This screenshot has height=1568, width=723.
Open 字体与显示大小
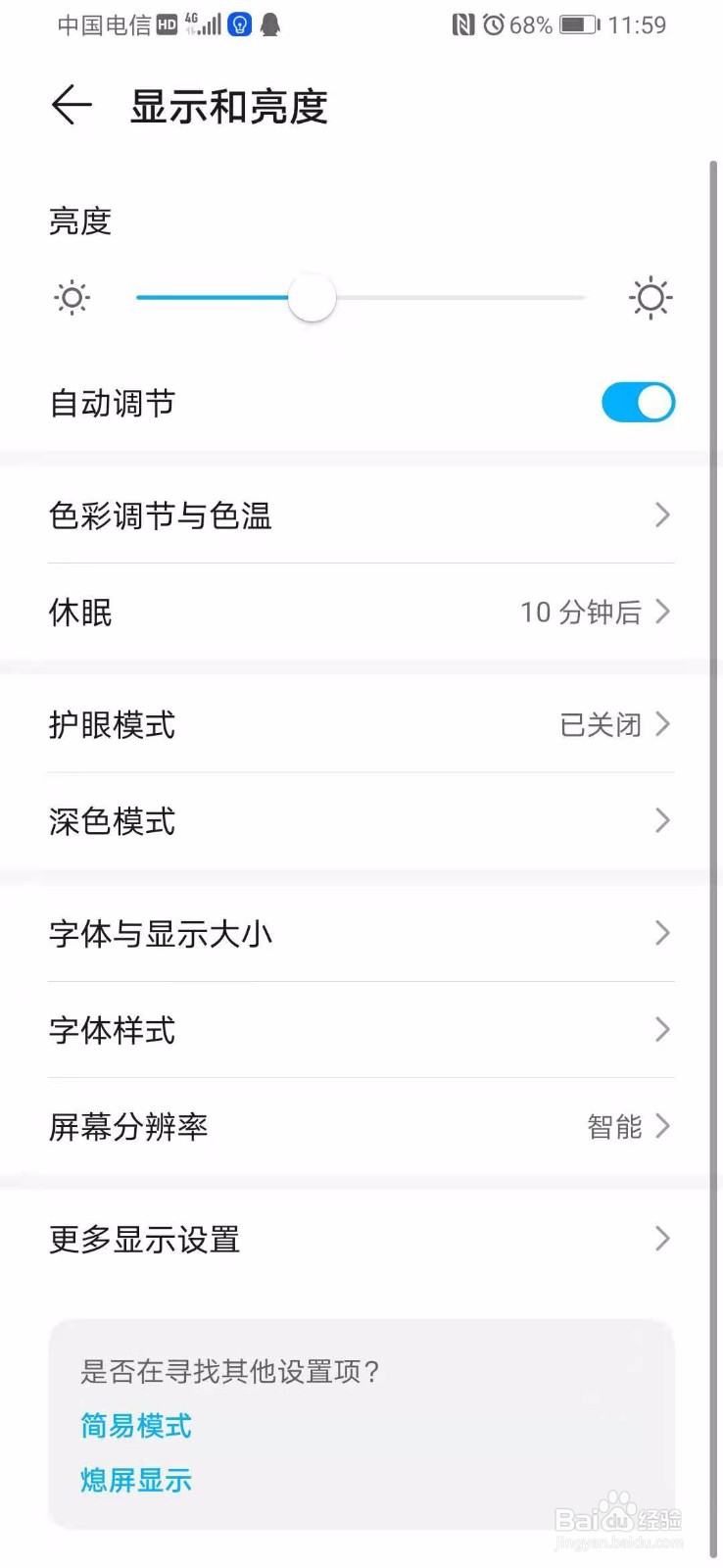coord(361,933)
